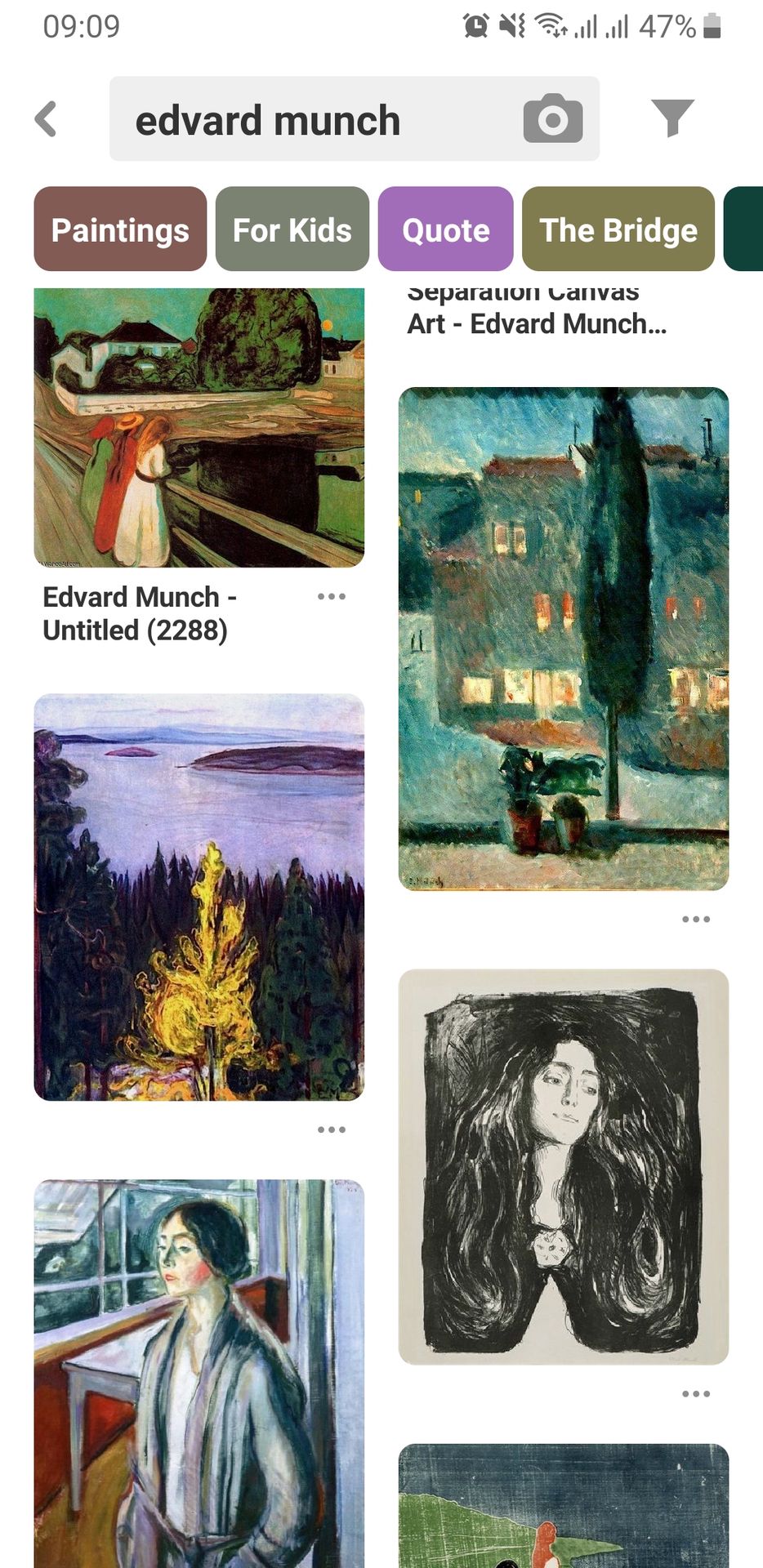Screen dimensions: 763x1568
Task: Open the black-and-white long-haired woman lithograph pin
Action: (563, 1166)
